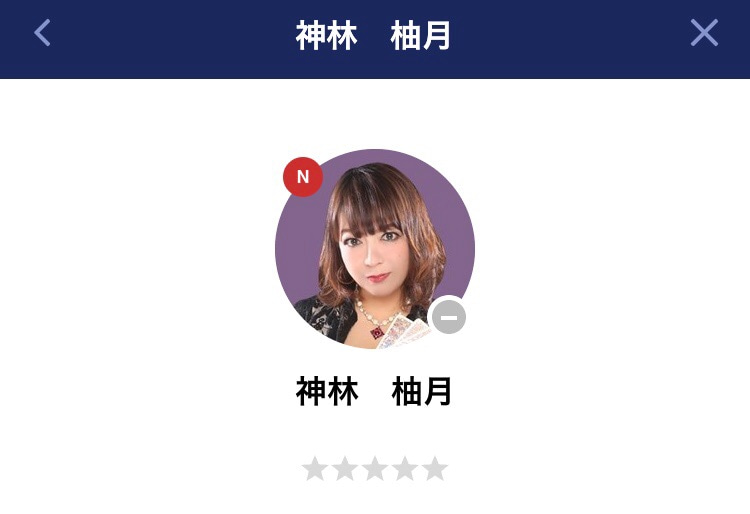Close the 神林 柚月 profile page
Image resolution: width=750 pixels, height=514 pixels.
coord(704,34)
